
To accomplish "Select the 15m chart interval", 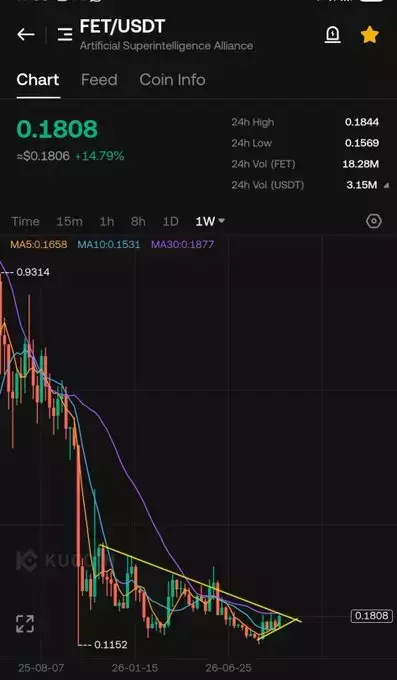I will [x=69, y=221].
